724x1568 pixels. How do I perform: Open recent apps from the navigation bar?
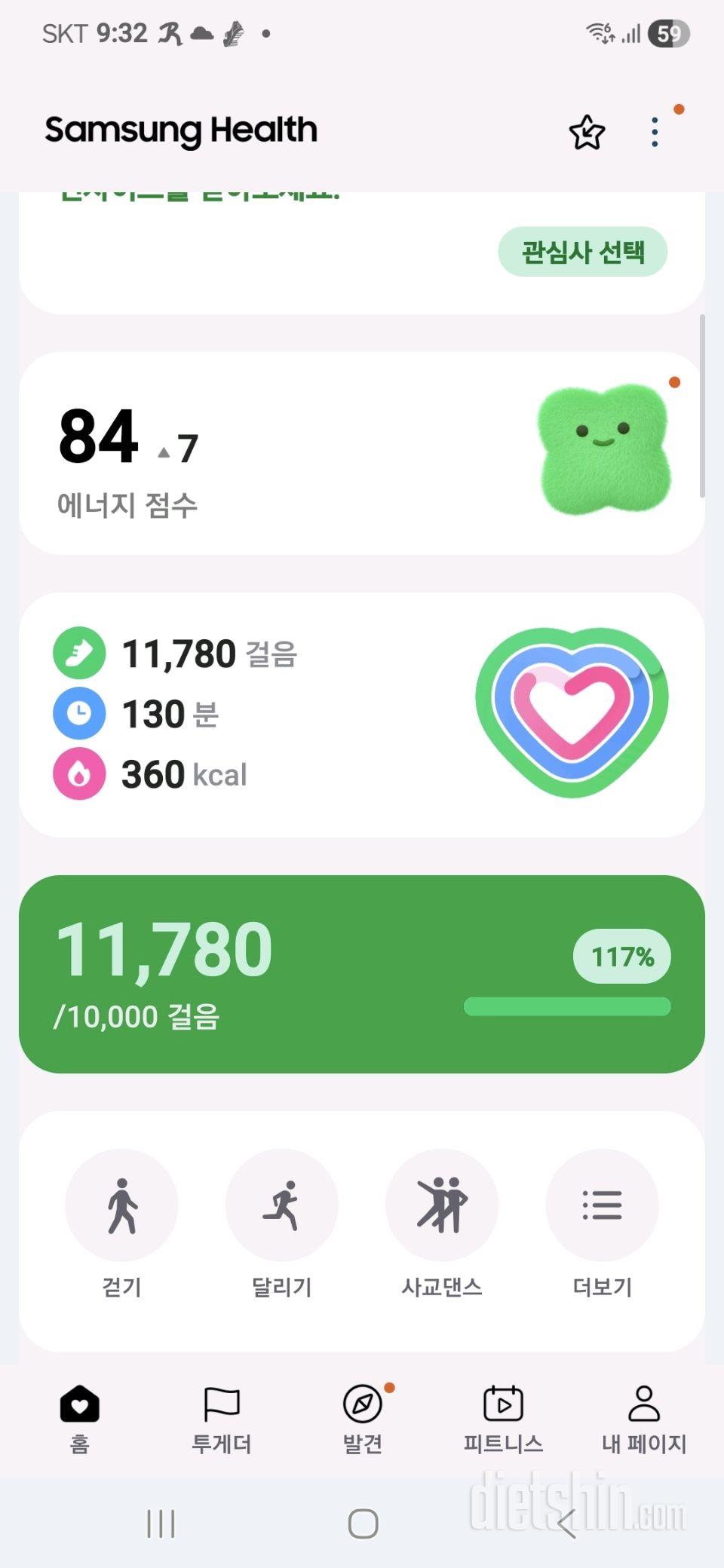[x=161, y=1524]
